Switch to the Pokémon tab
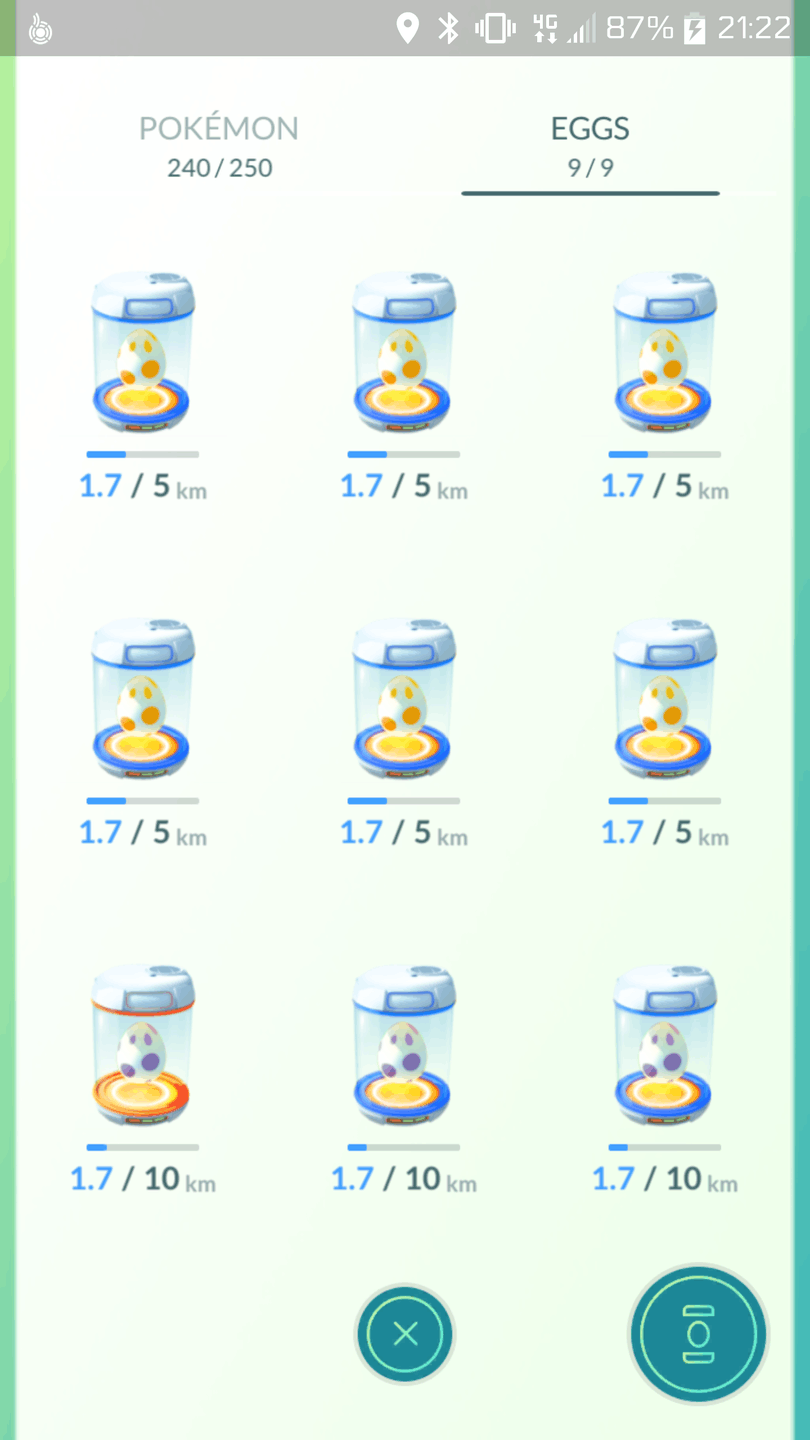Image resolution: width=810 pixels, height=1440 pixels. [x=219, y=146]
